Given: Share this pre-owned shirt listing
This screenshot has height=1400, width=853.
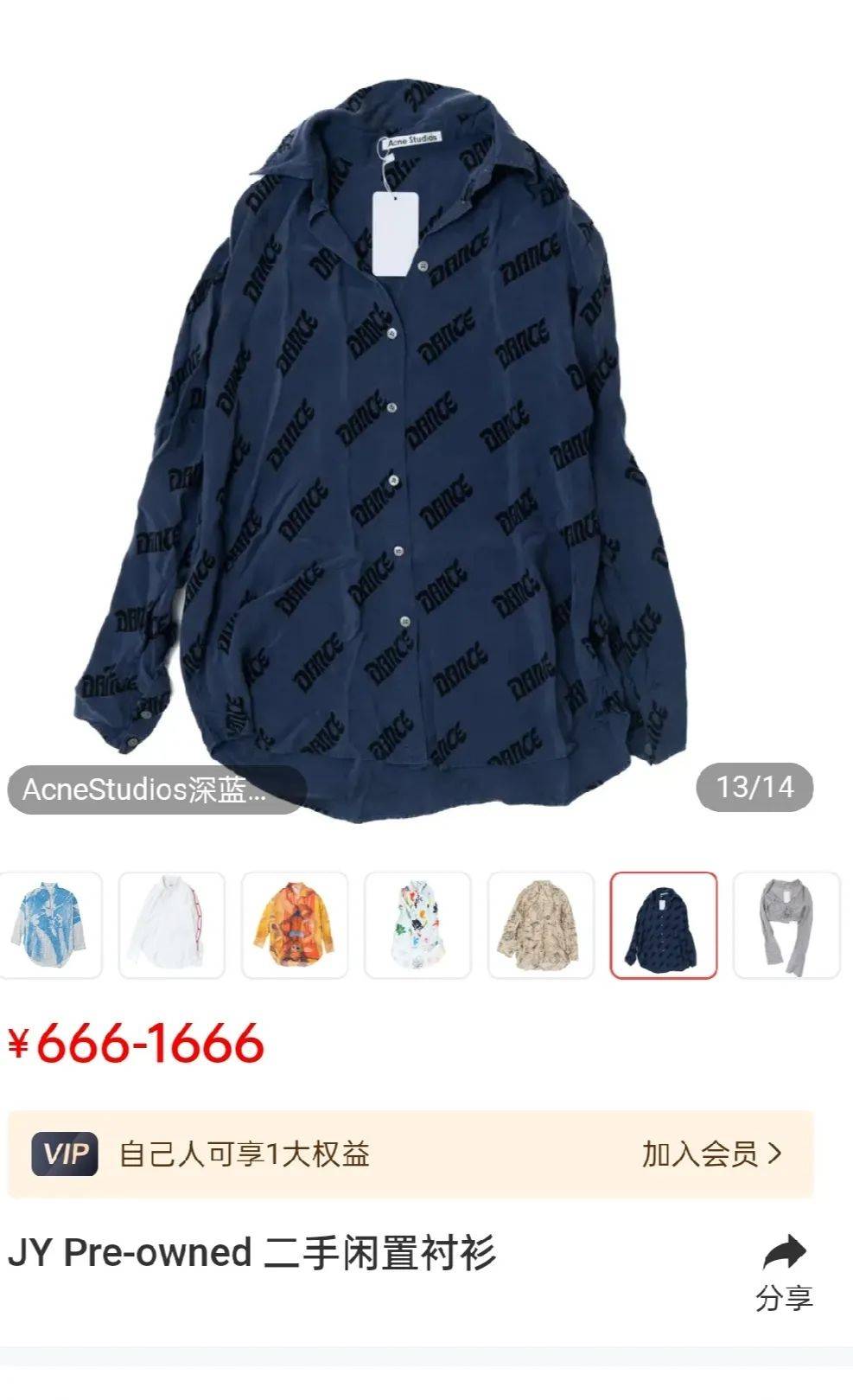Looking at the screenshot, I should click(784, 1271).
